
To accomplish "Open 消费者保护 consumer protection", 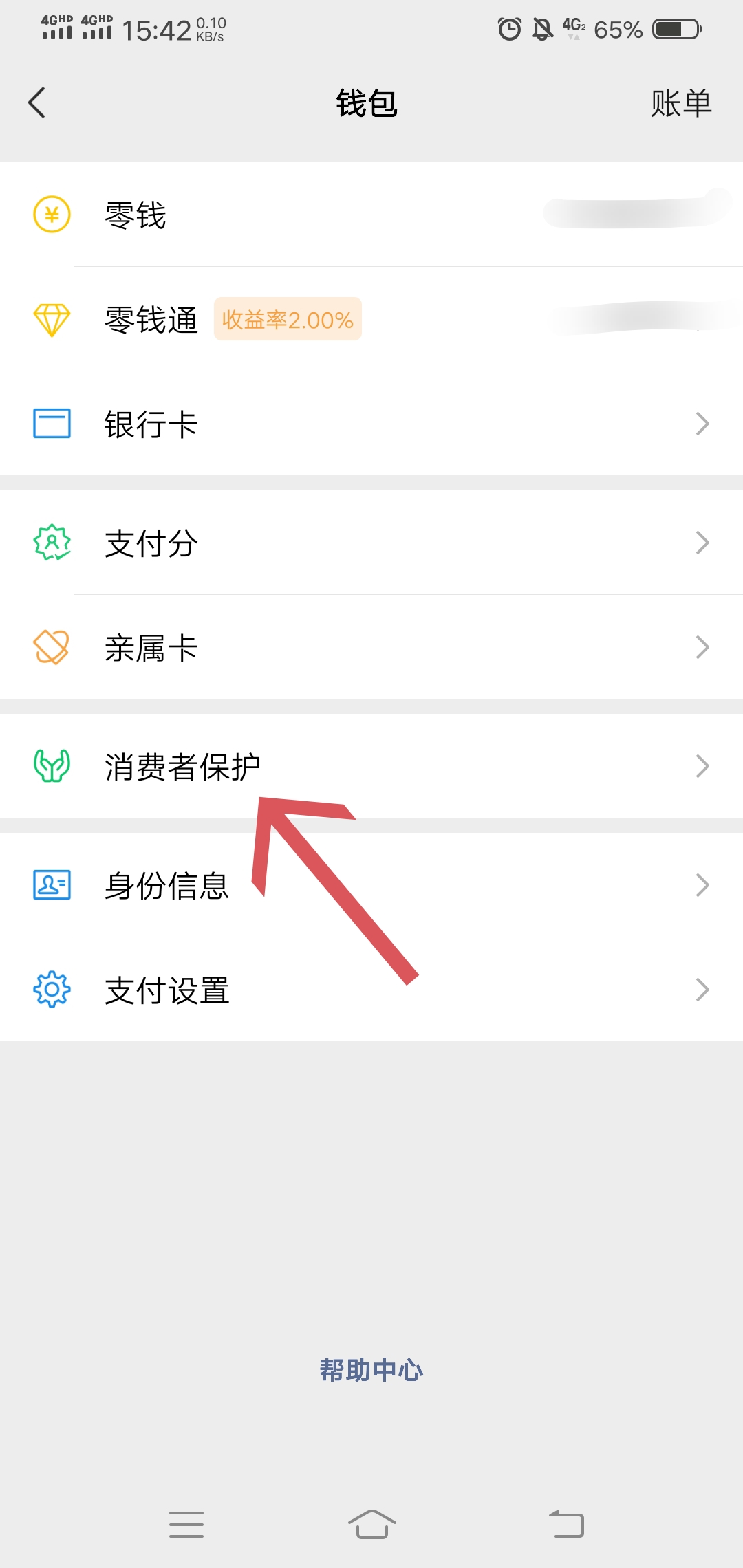I will [371, 766].
